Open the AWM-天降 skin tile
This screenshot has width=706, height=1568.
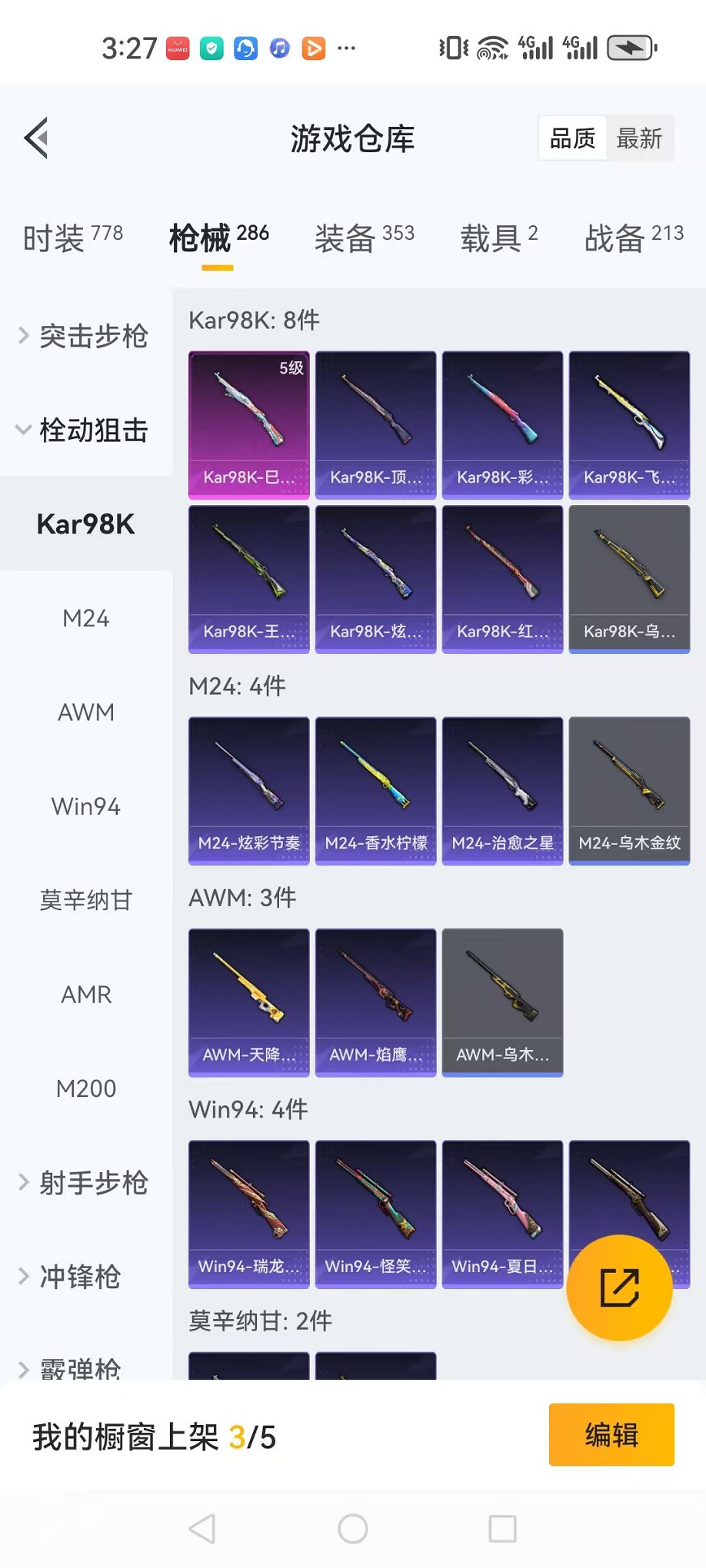tap(248, 1002)
